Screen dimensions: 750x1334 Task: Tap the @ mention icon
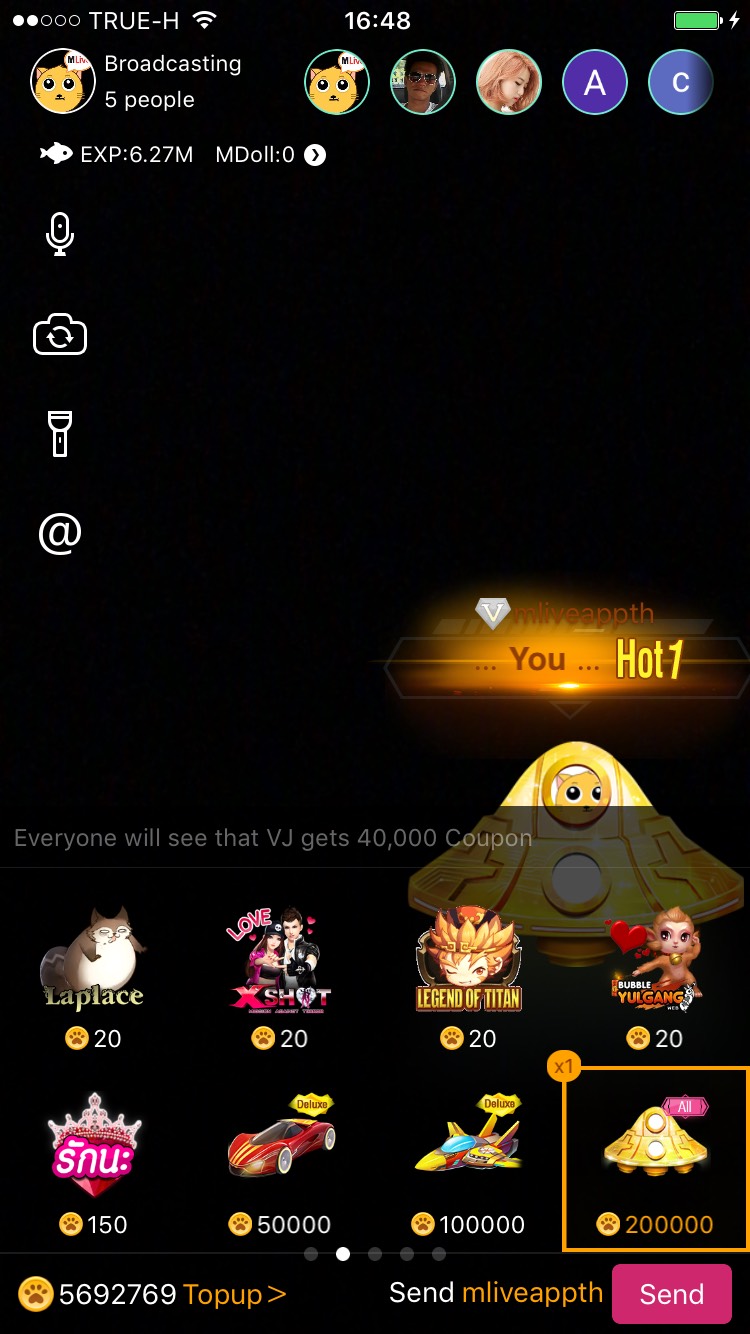60,533
